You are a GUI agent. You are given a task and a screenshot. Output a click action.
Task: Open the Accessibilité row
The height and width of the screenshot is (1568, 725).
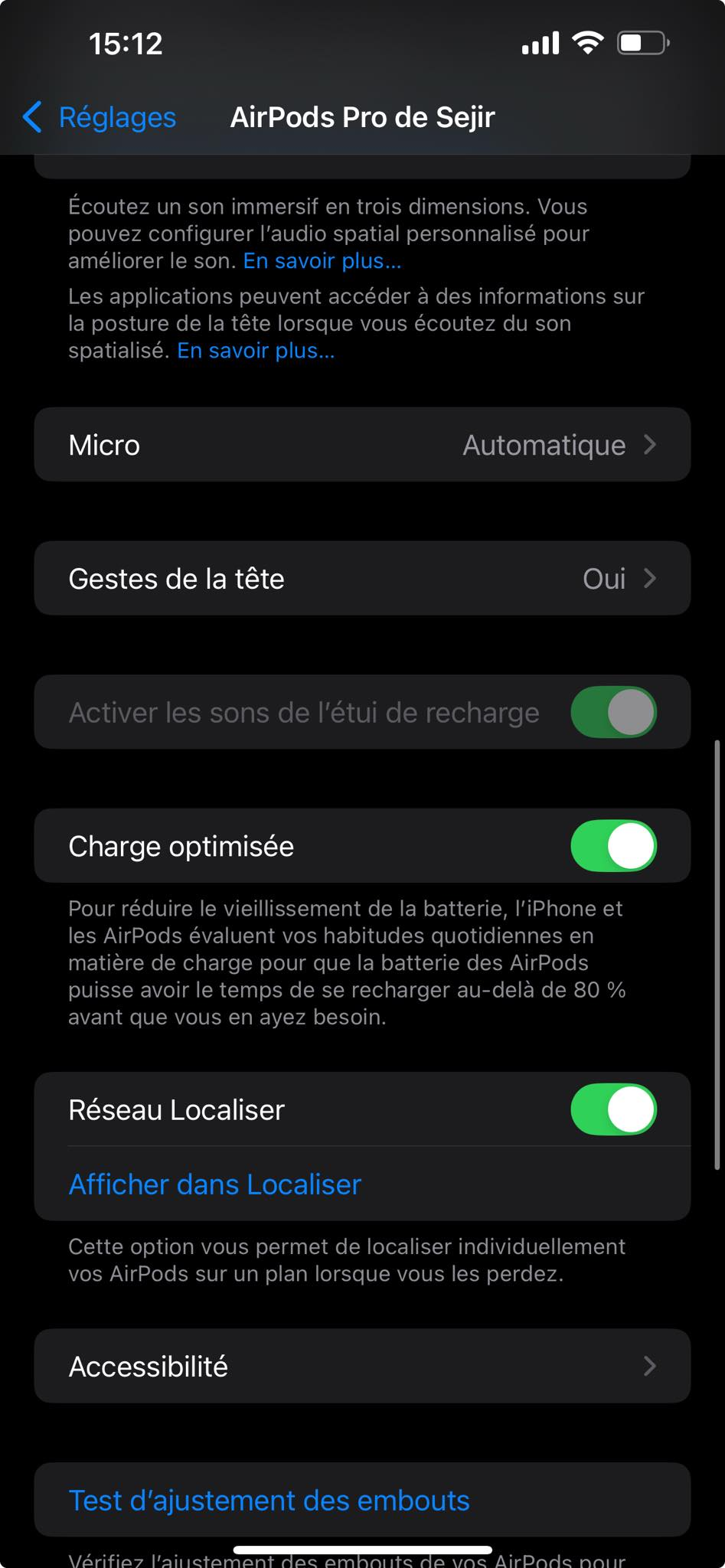[362, 1366]
